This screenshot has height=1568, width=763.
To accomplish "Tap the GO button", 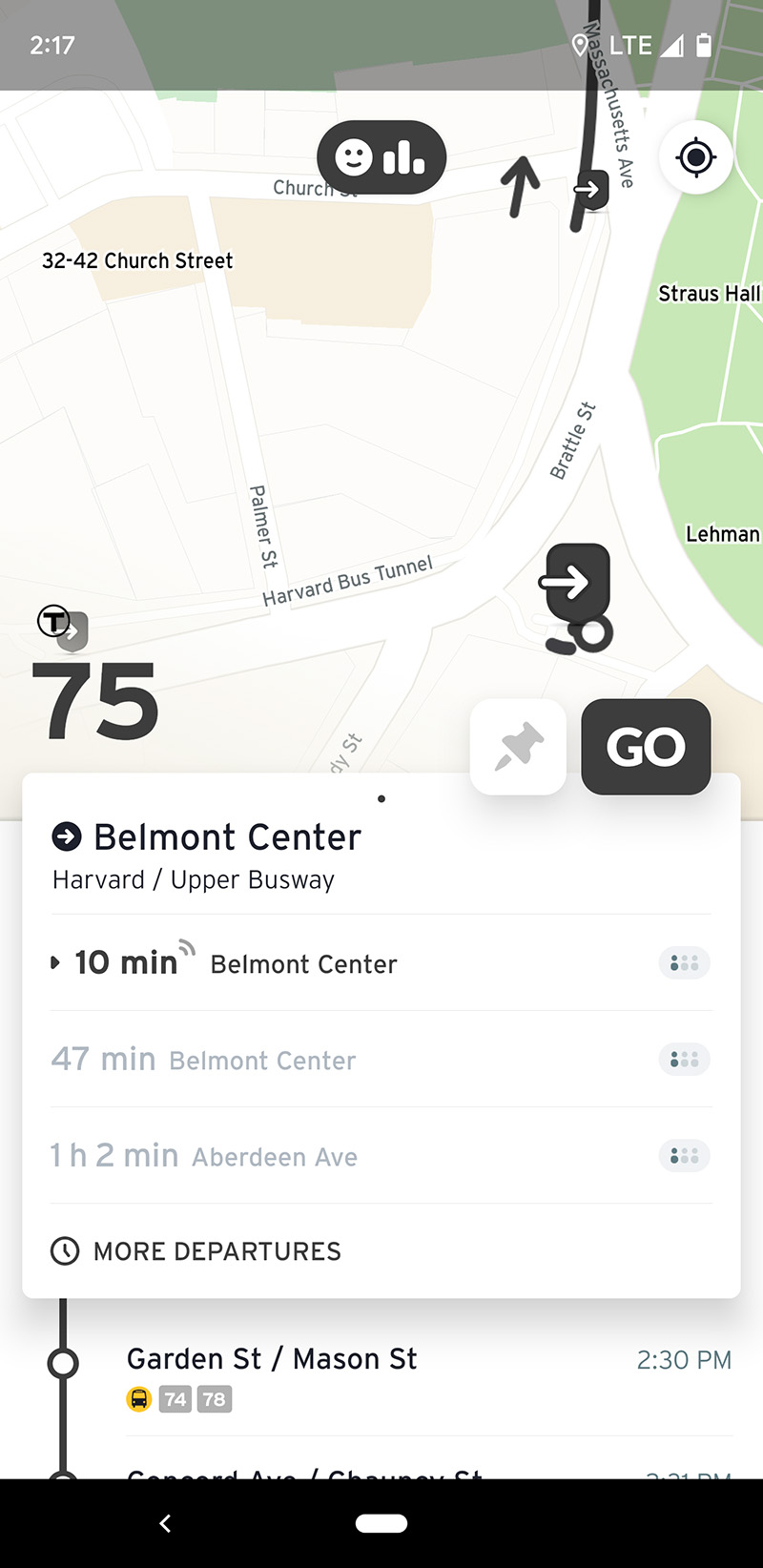I will [646, 747].
